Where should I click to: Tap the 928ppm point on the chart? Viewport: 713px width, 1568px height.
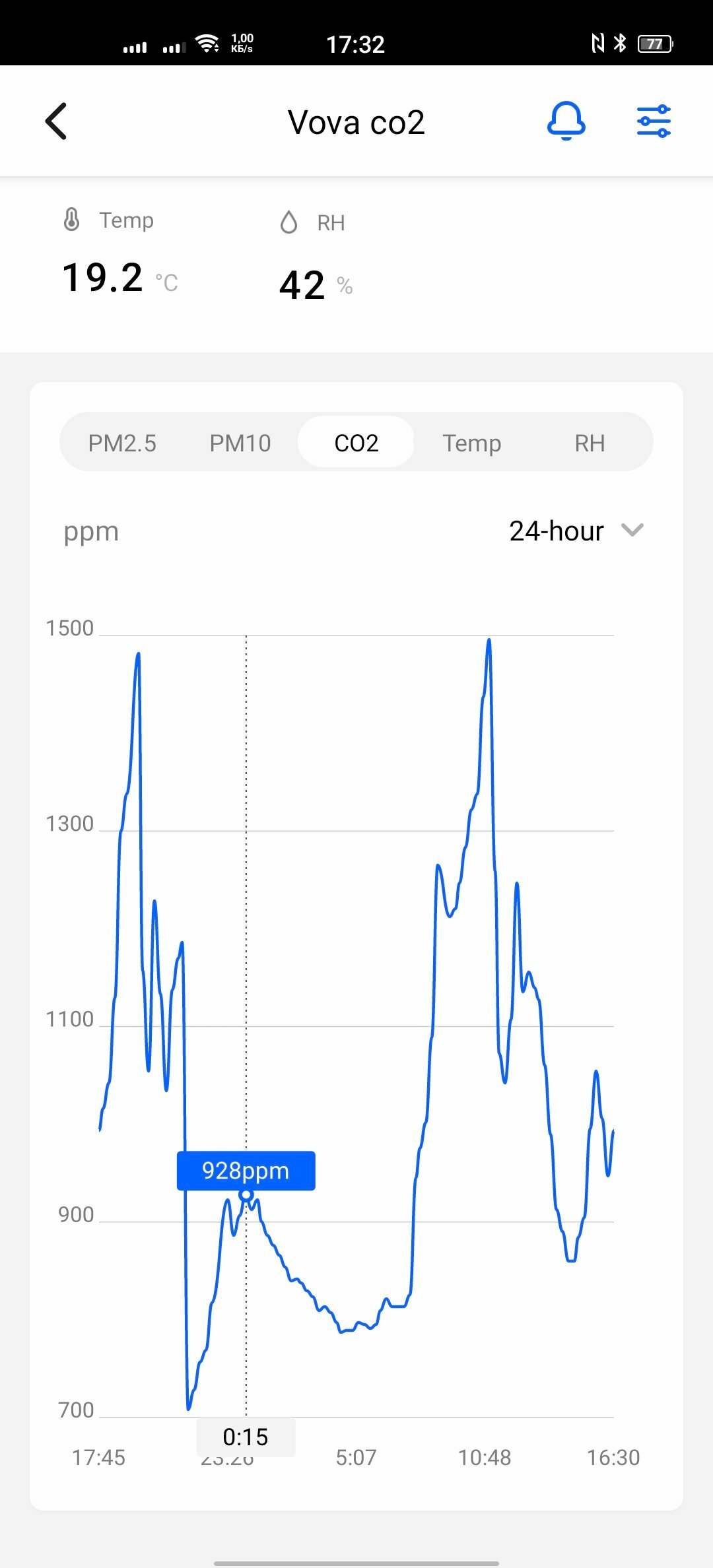(x=246, y=1195)
